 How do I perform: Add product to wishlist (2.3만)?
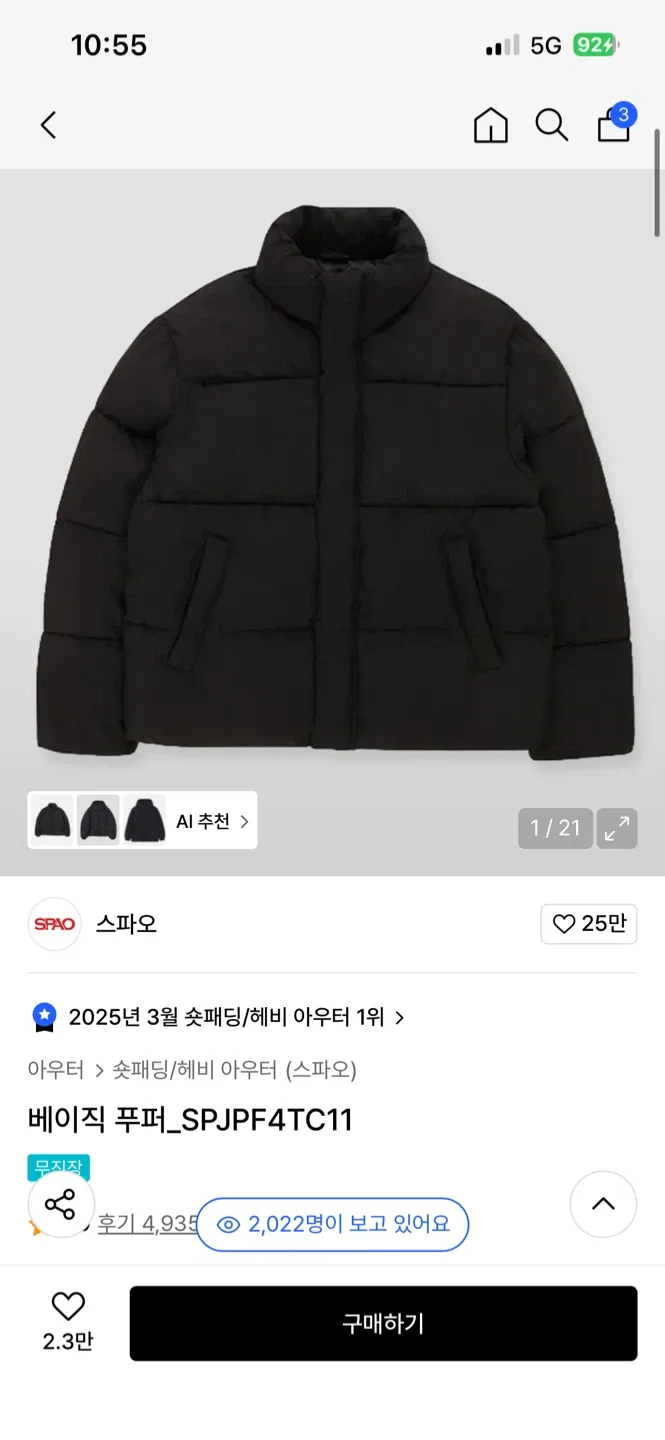click(x=68, y=1320)
